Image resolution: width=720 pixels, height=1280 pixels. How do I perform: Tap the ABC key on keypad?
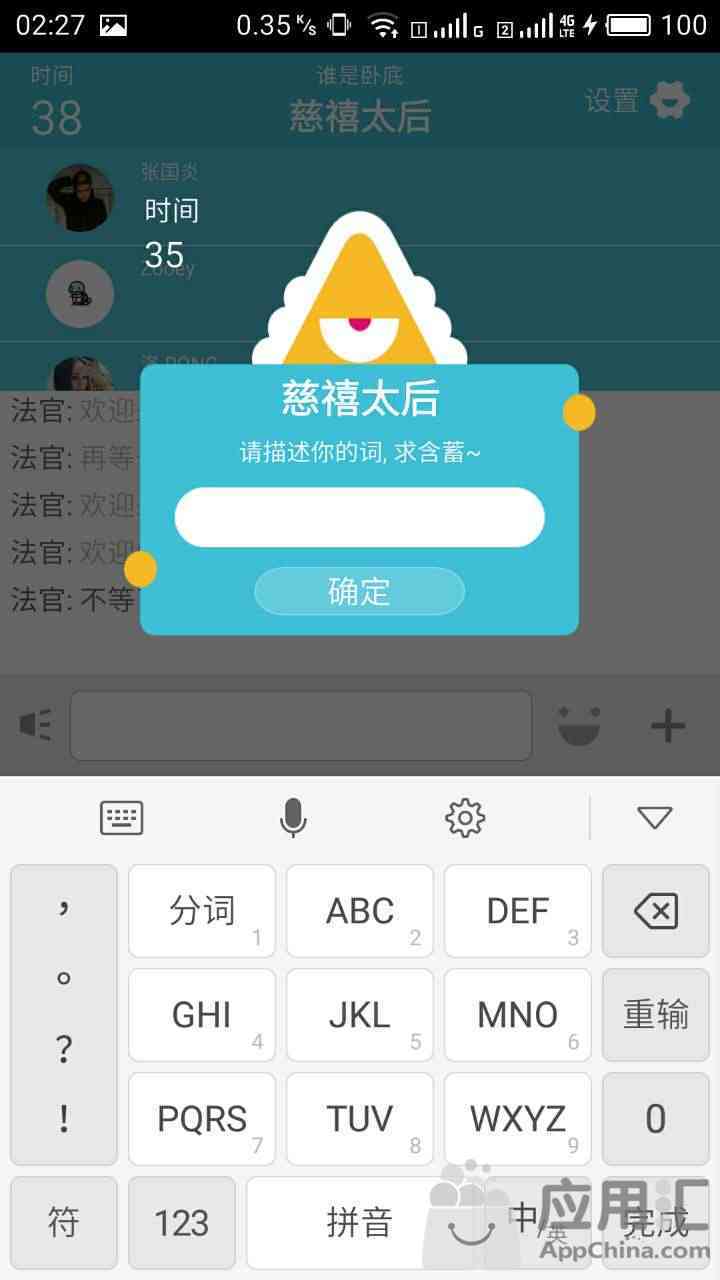(x=360, y=911)
